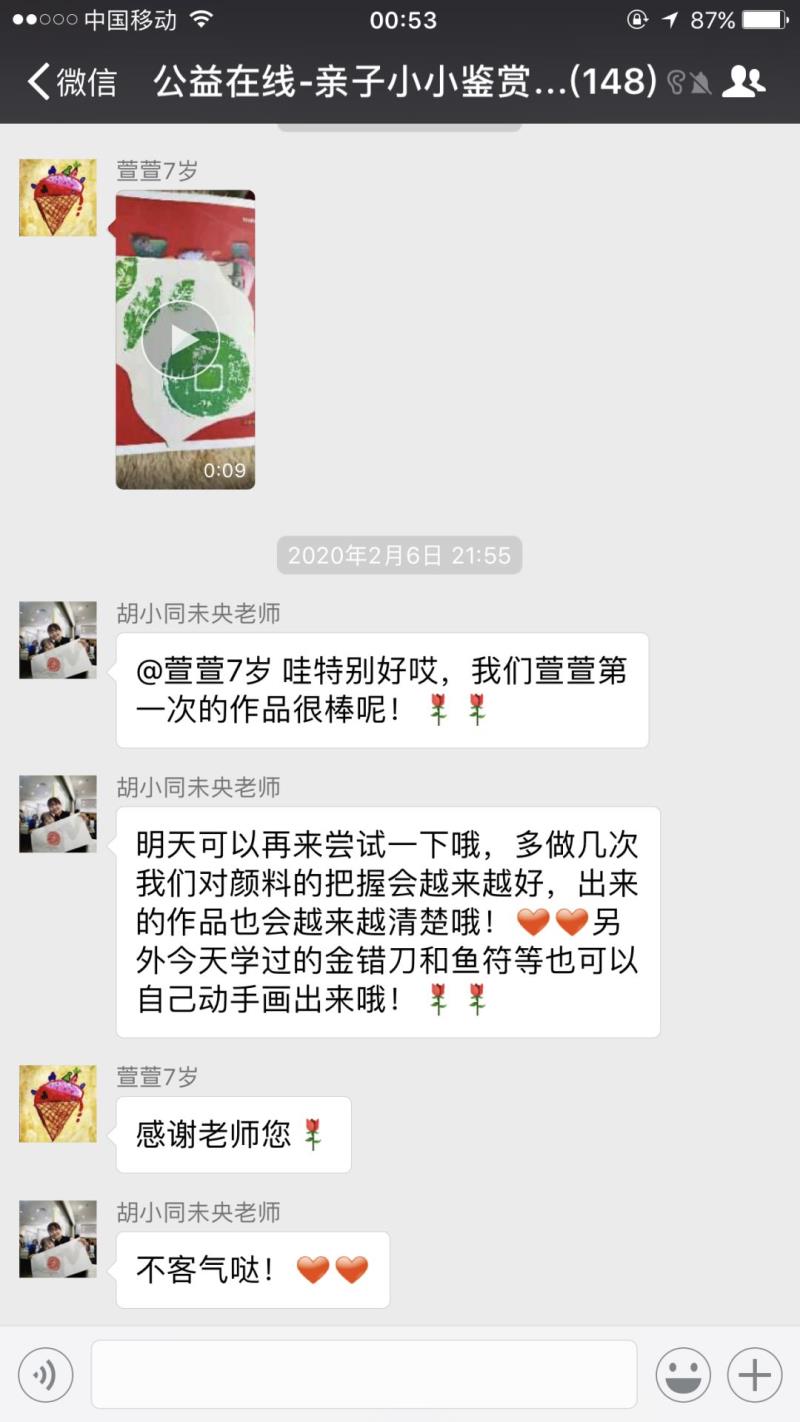Open the emoji sticker panel
The width and height of the screenshot is (800, 1422).
[683, 1374]
